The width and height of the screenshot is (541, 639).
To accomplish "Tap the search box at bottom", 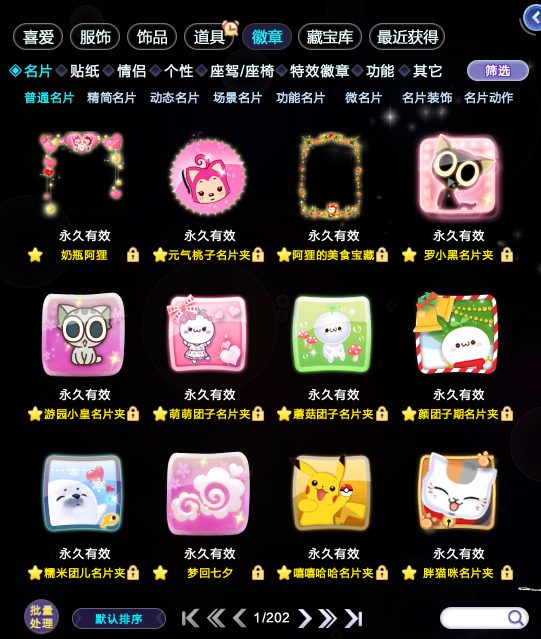I will point(484,618).
